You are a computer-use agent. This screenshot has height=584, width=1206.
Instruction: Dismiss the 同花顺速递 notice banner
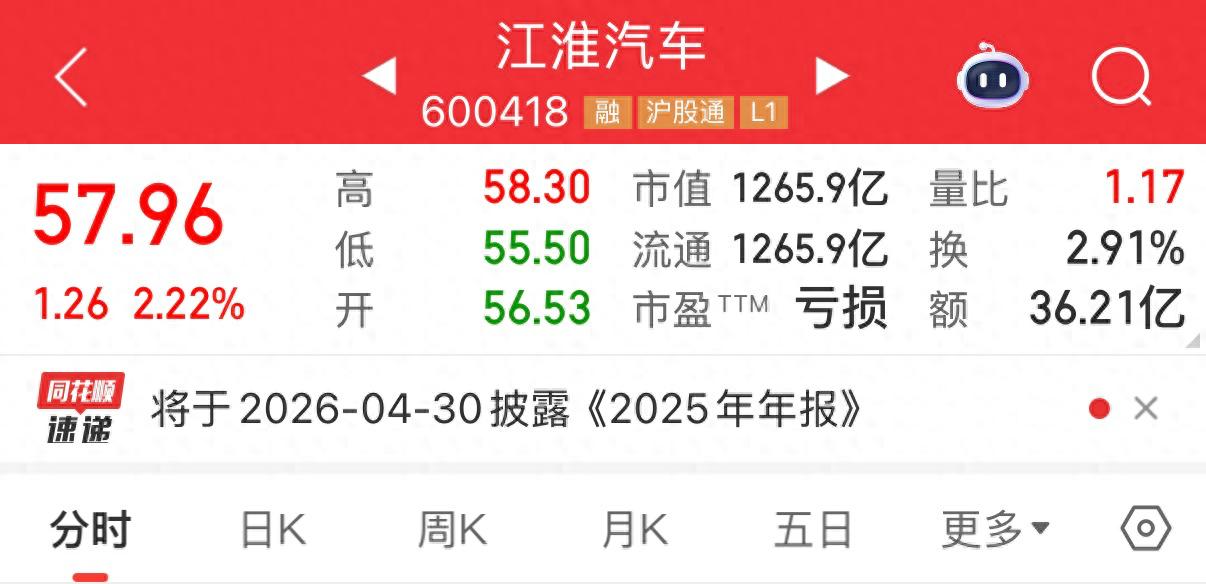coord(1146,408)
